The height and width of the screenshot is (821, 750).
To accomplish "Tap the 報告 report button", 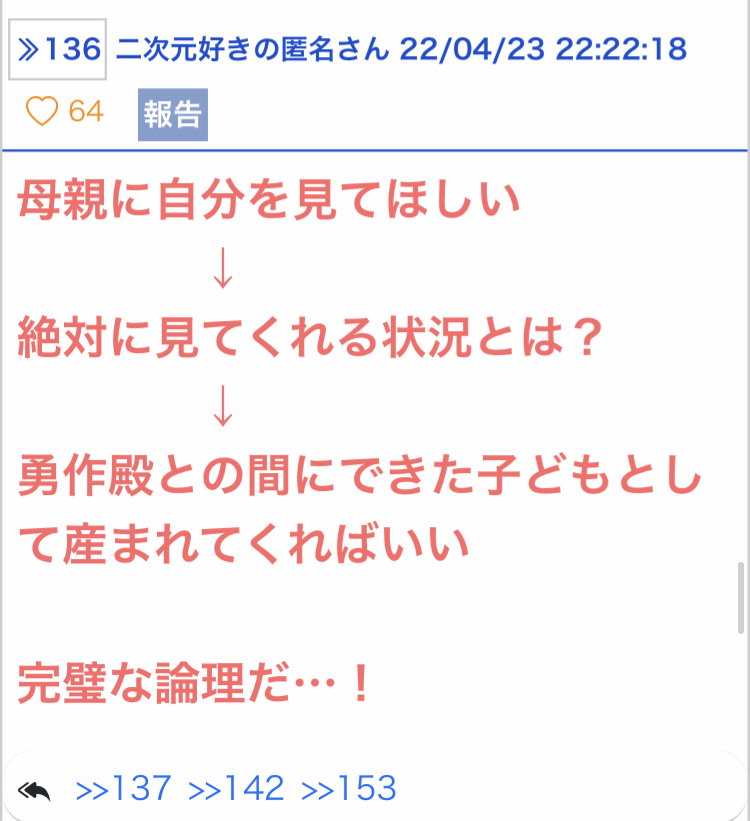I will coord(172,114).
